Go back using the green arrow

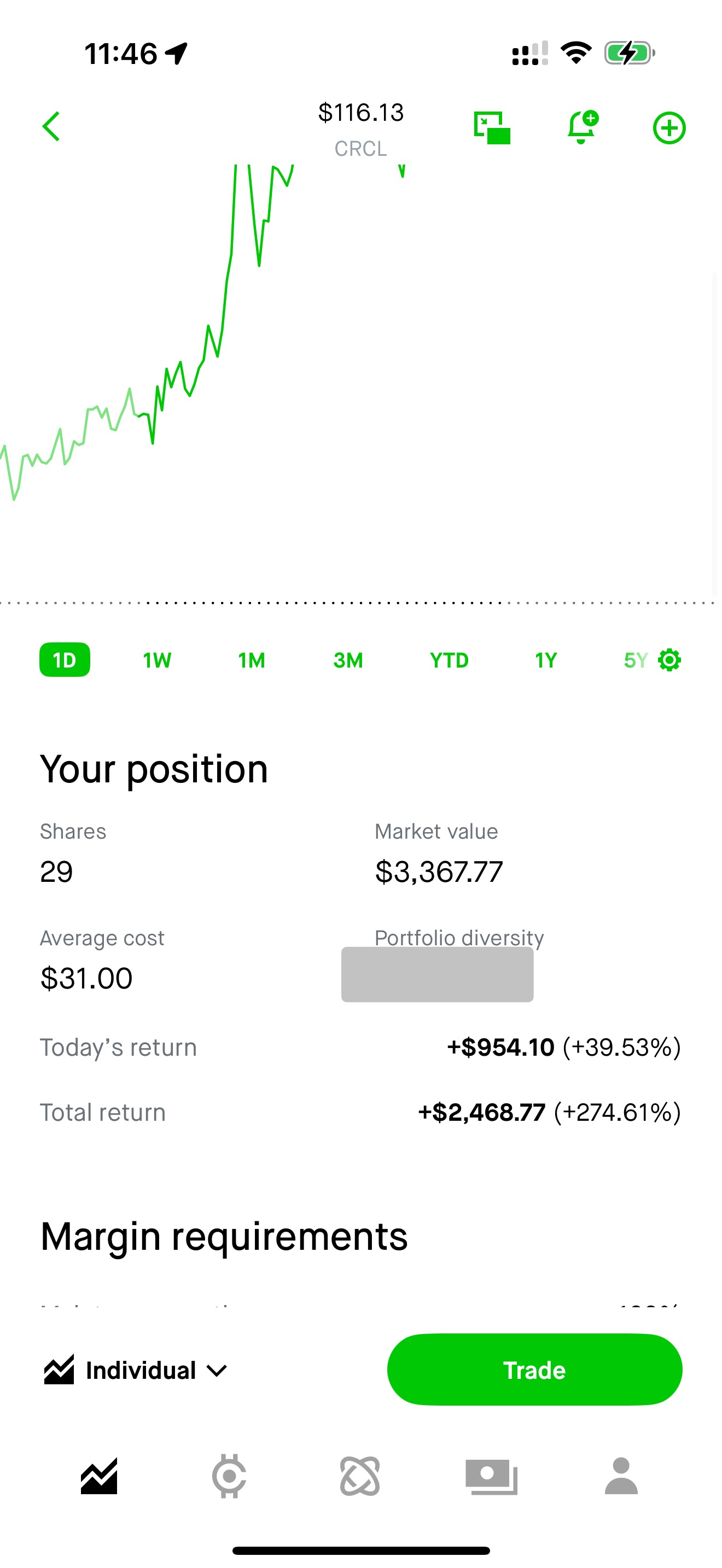(x=51, y=127)
